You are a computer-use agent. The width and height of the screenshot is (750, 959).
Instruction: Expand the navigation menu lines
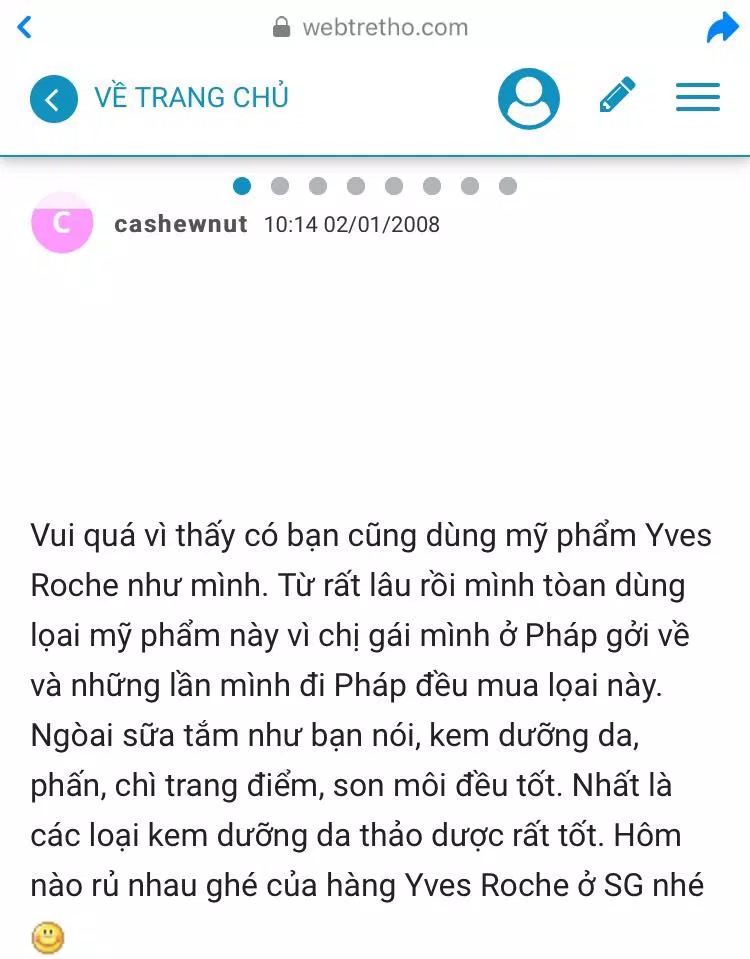[697, 97]
